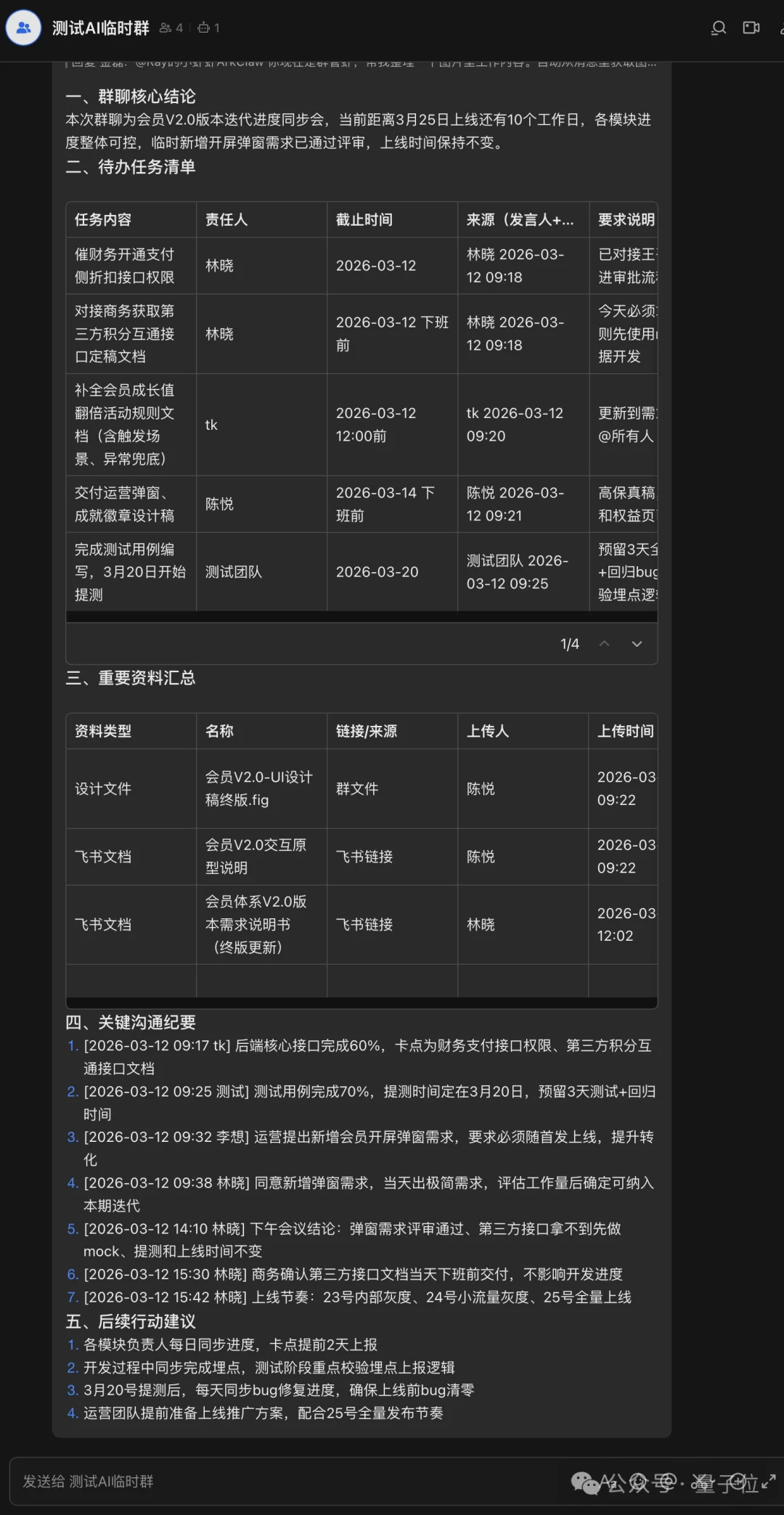
Task: Open 飞书链接 for 会员体系V2.0需求说明书
Action: [x=366, y=925]
